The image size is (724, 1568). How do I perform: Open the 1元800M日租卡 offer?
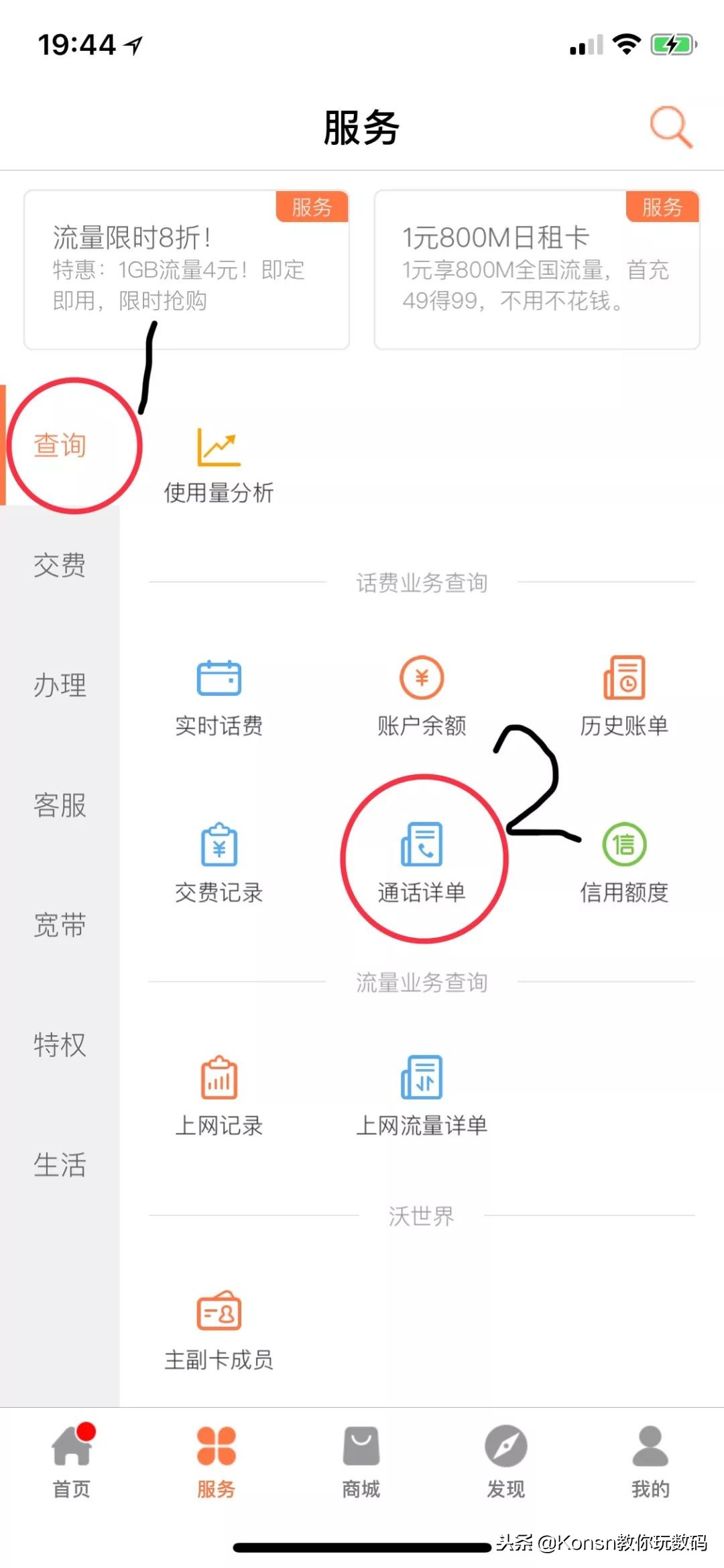(x=536, y=268)
